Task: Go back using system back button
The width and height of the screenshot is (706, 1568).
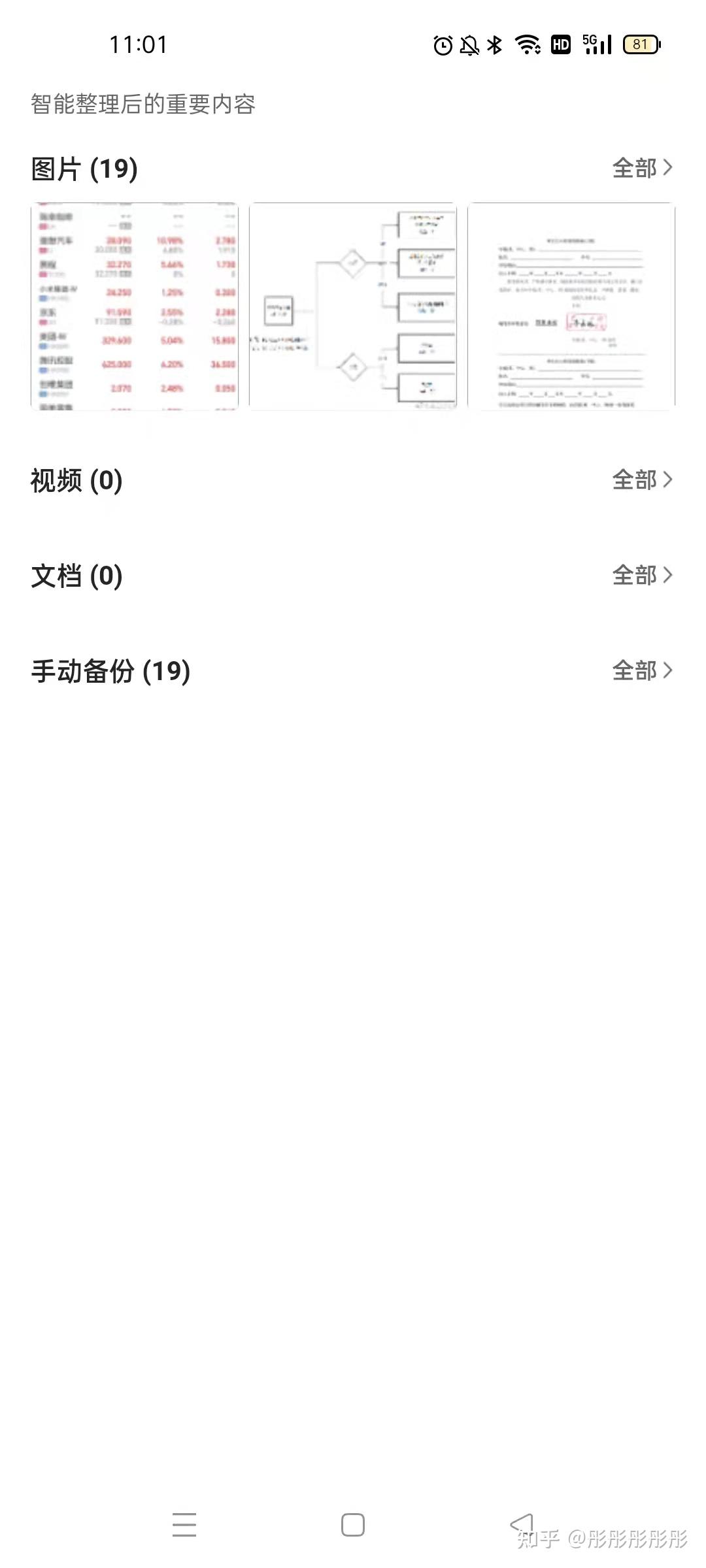Action: pos(522,1524)
